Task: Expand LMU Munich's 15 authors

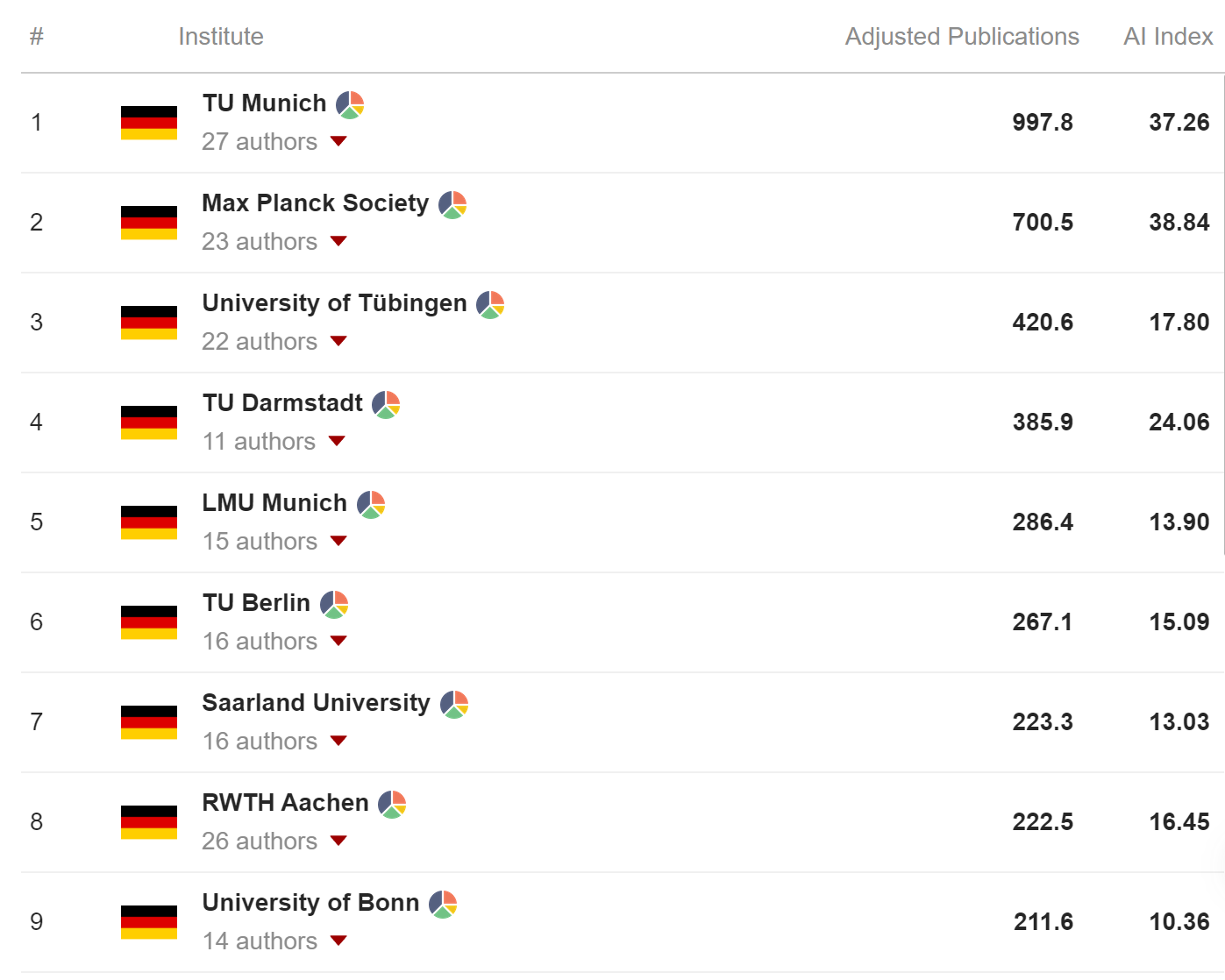Action: click(x=338, y=541)
